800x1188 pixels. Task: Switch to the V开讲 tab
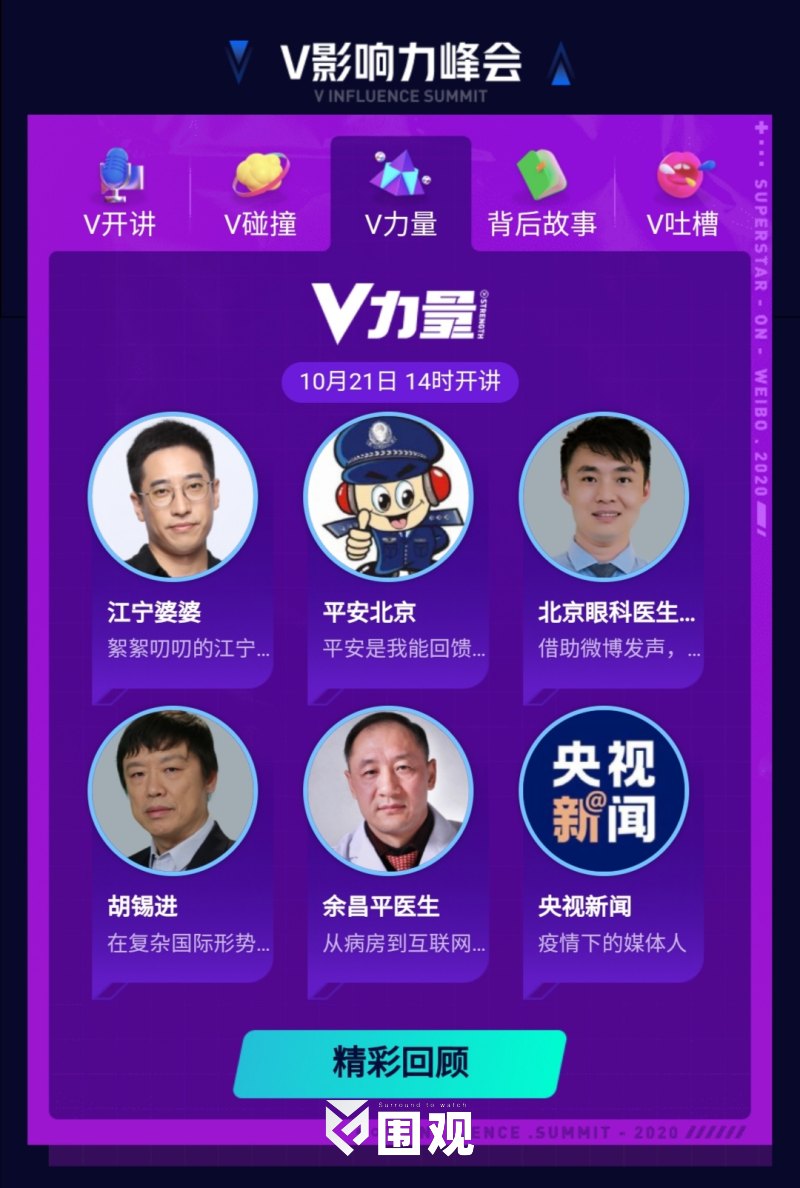(x=120, y=195)
